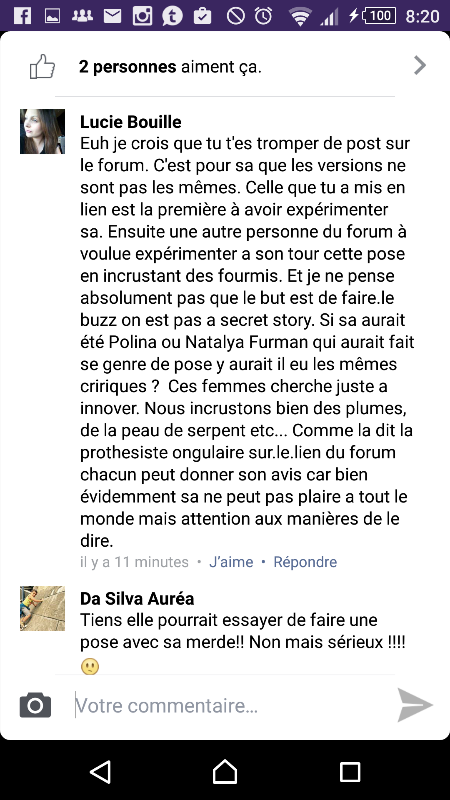
Task: Focus the Votre commentaire text field
Action: pos(232,706)
